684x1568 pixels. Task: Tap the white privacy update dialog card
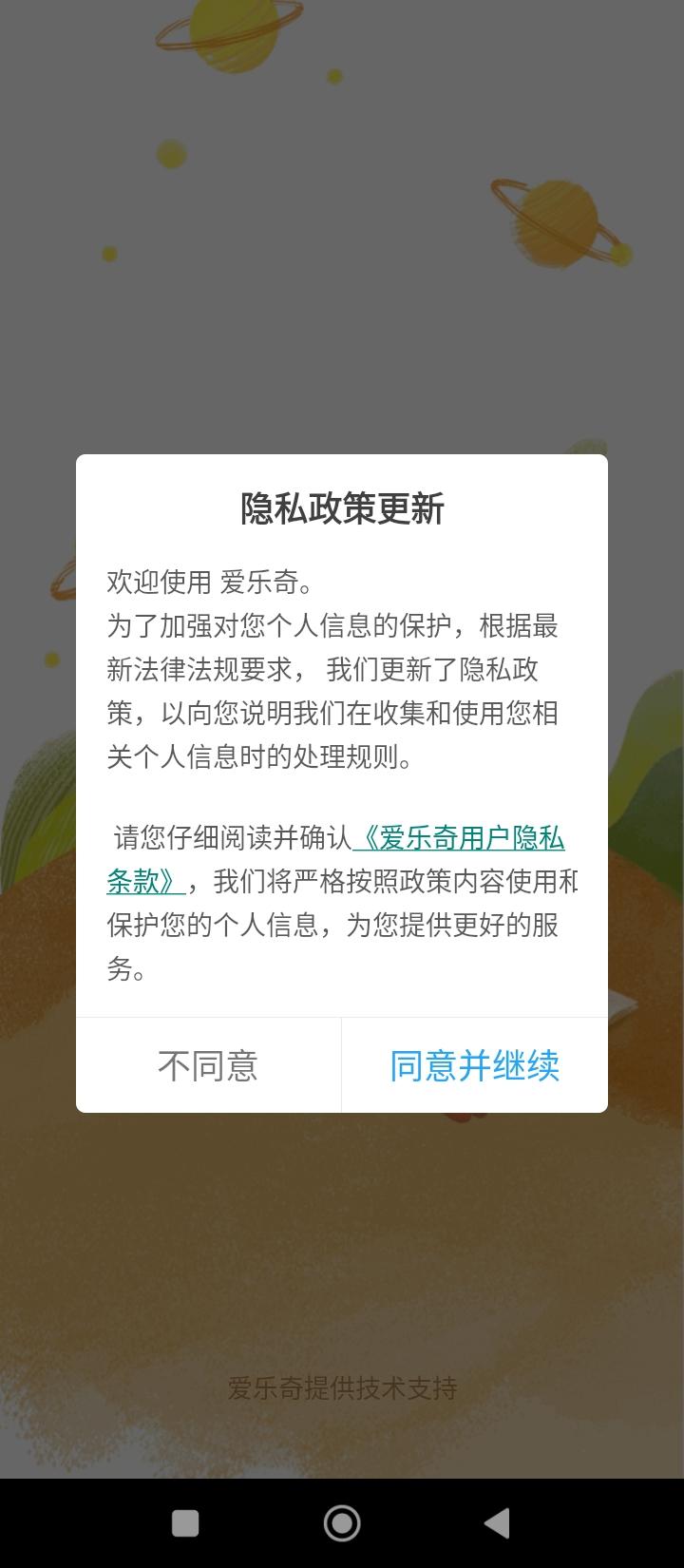342,779
